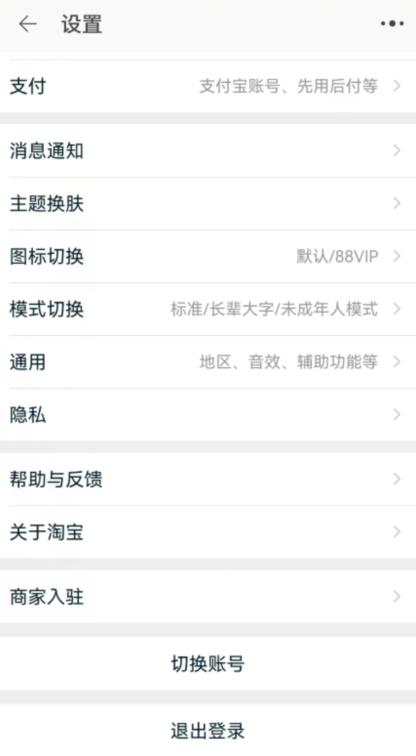Open 隐私 privacy settings
The width and height of the screenshot is (416, 756).
[208, 415]
